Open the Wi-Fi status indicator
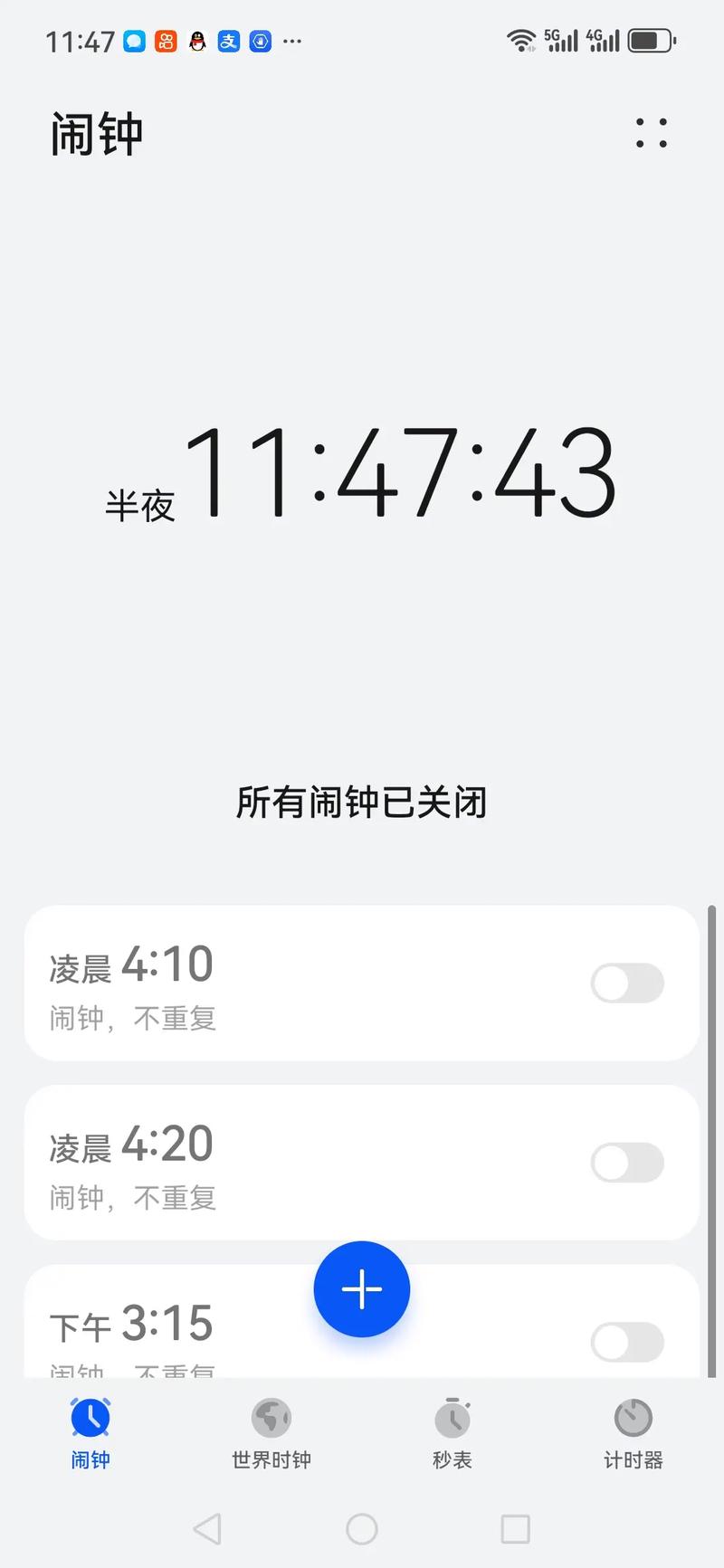 [522, 40]
